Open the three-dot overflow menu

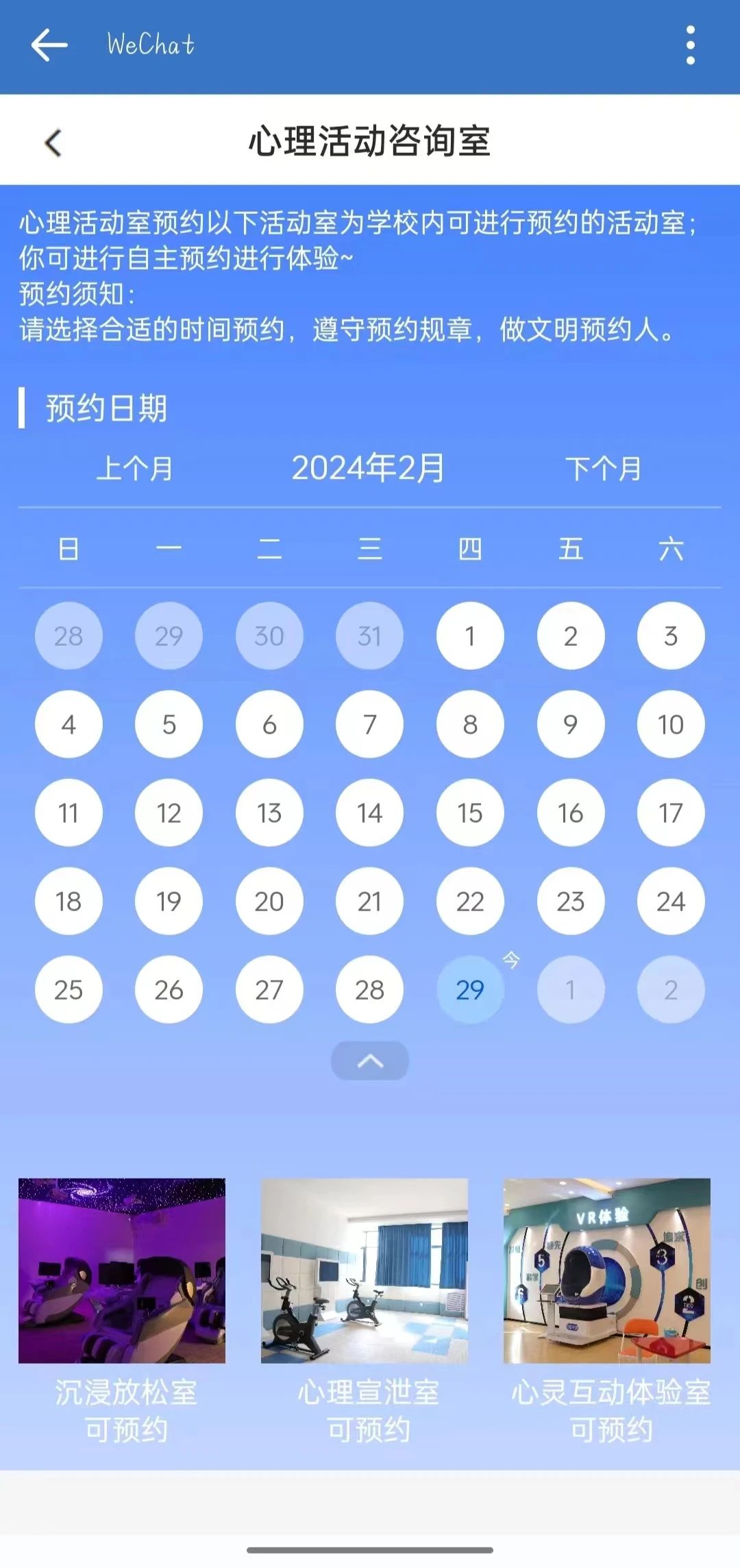690,45
